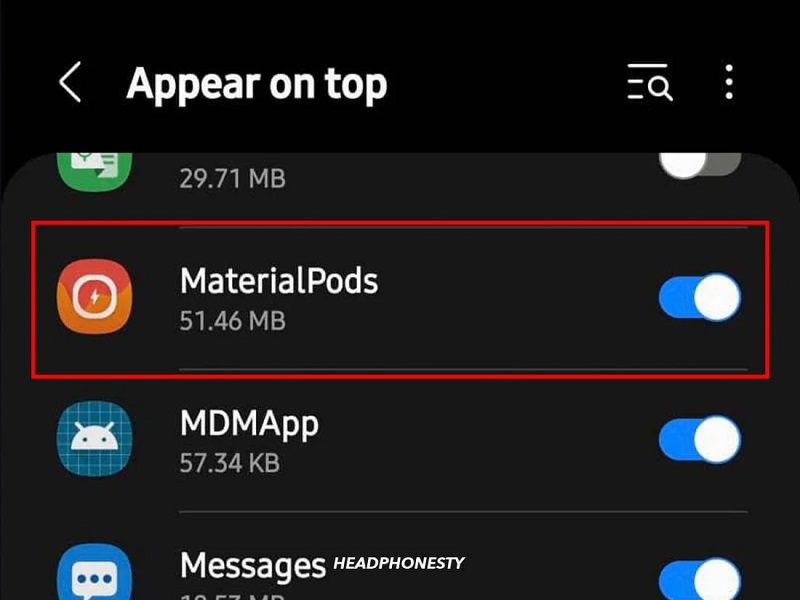Viewport: 800px width, 600px height.
Task: Disable MaterialPods appear on top switch
Action: click(700, 298)
